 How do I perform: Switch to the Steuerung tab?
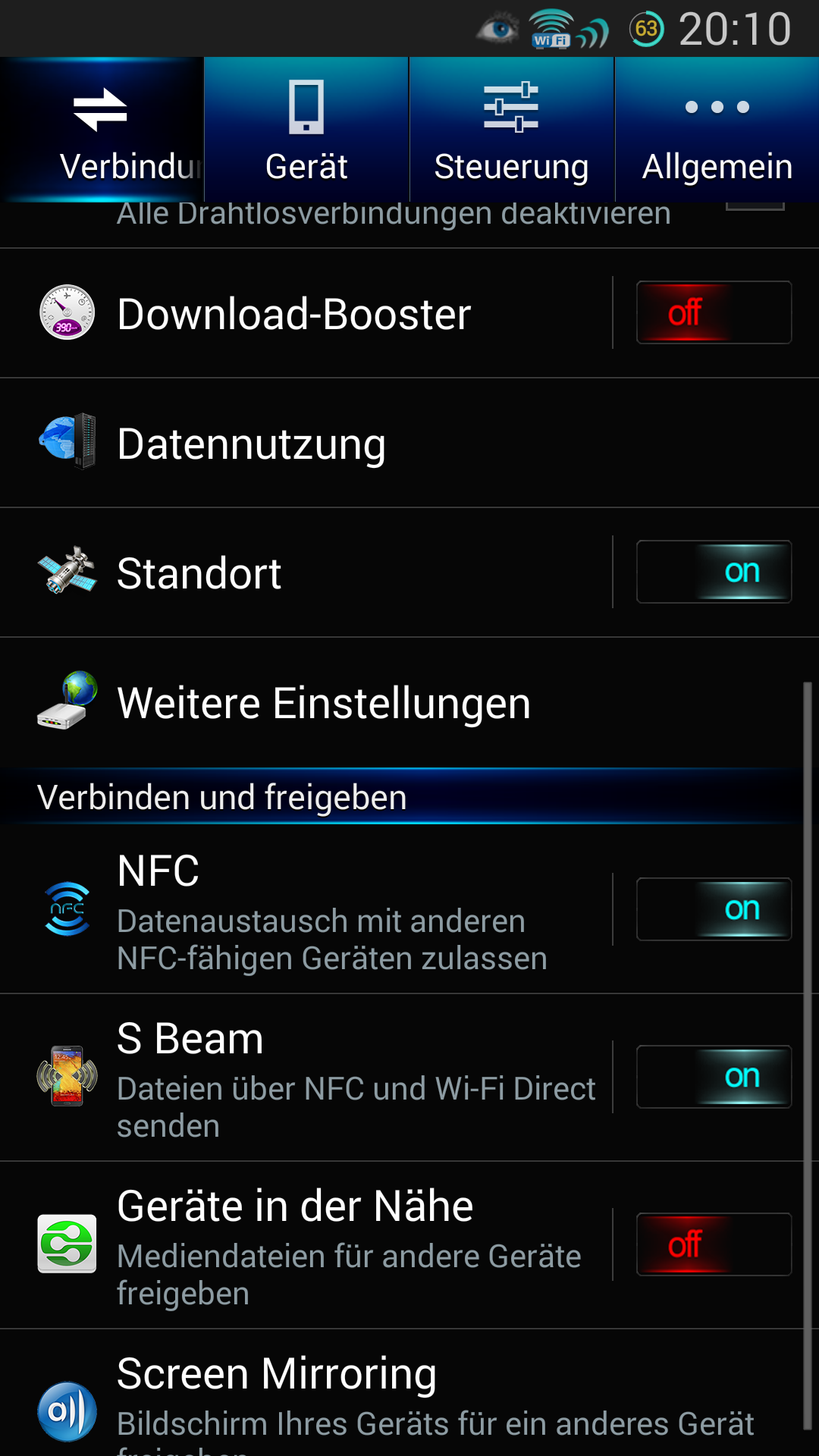512,130
